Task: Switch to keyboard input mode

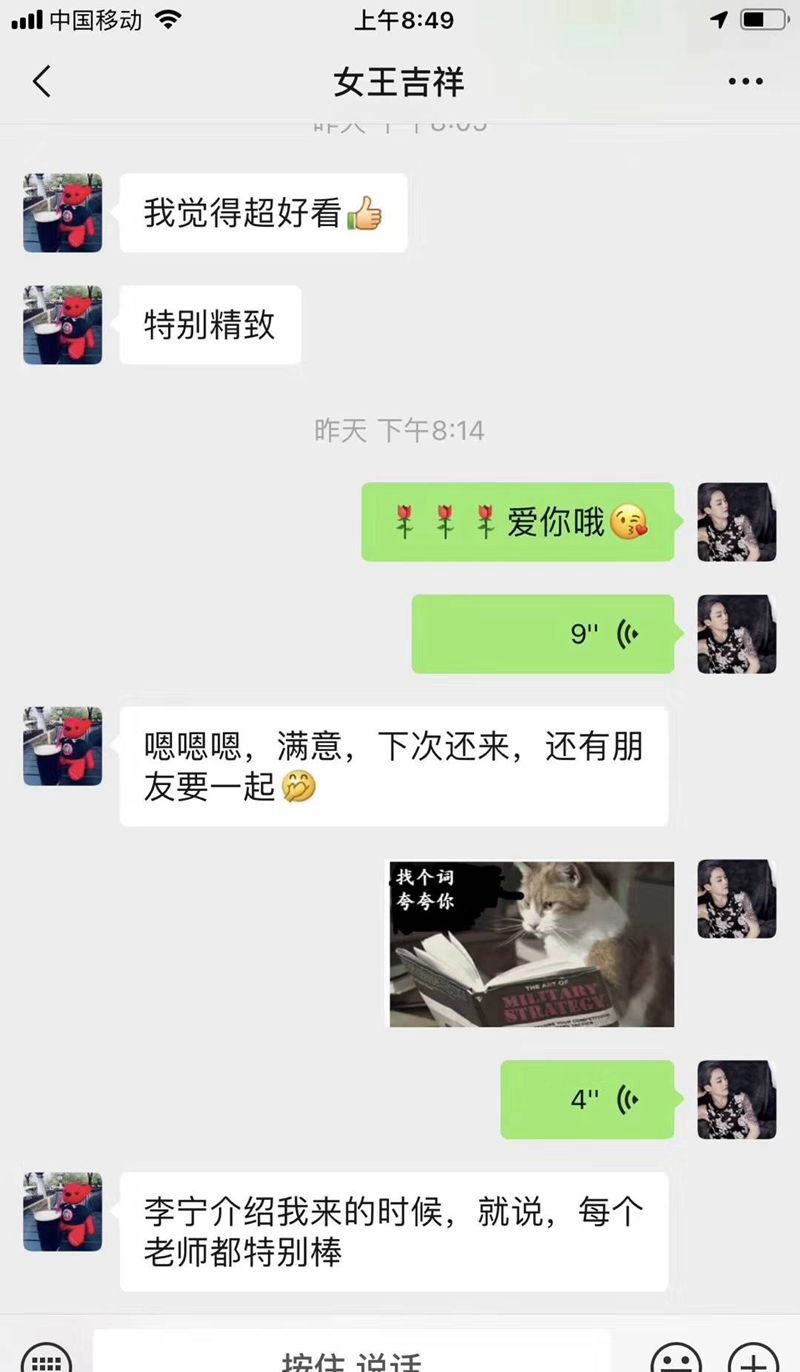Action: point(45,1359)
